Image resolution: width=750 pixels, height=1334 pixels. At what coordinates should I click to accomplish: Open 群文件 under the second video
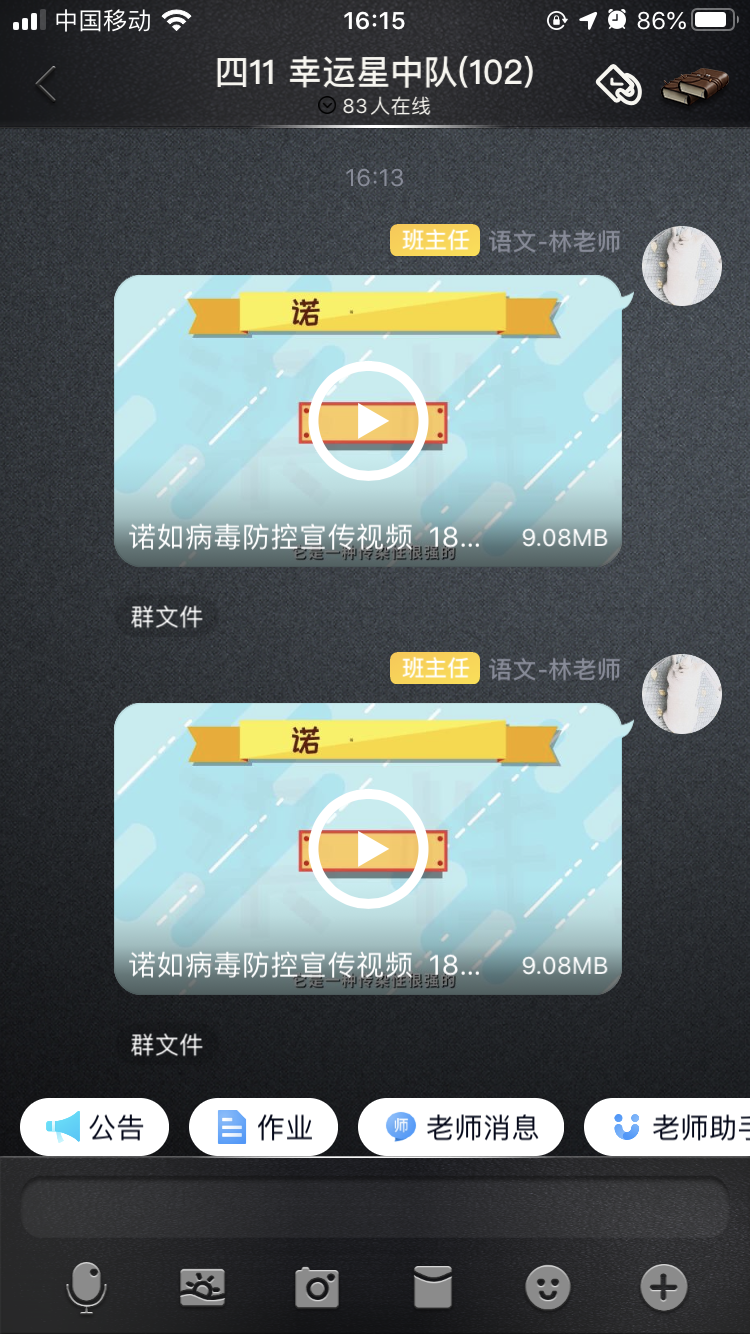(x=167, y=1045)
